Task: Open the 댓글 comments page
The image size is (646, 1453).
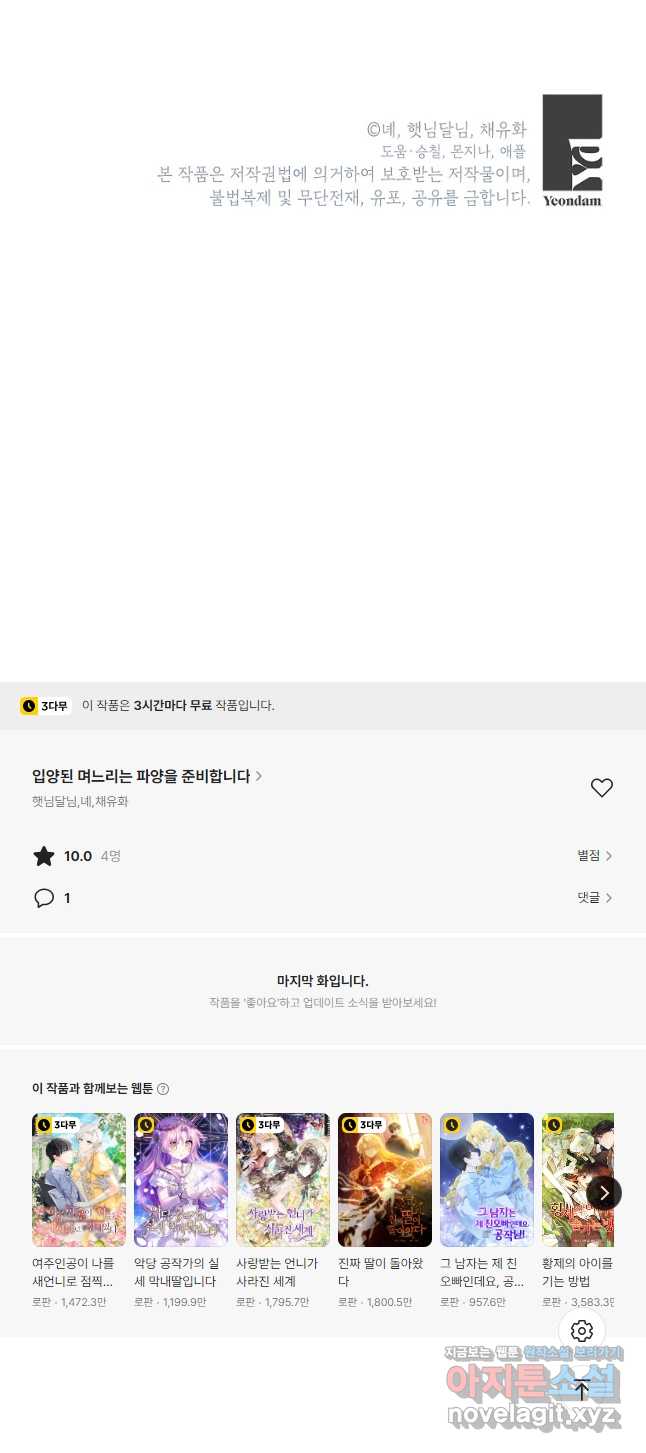Action: tap(594, 898)
